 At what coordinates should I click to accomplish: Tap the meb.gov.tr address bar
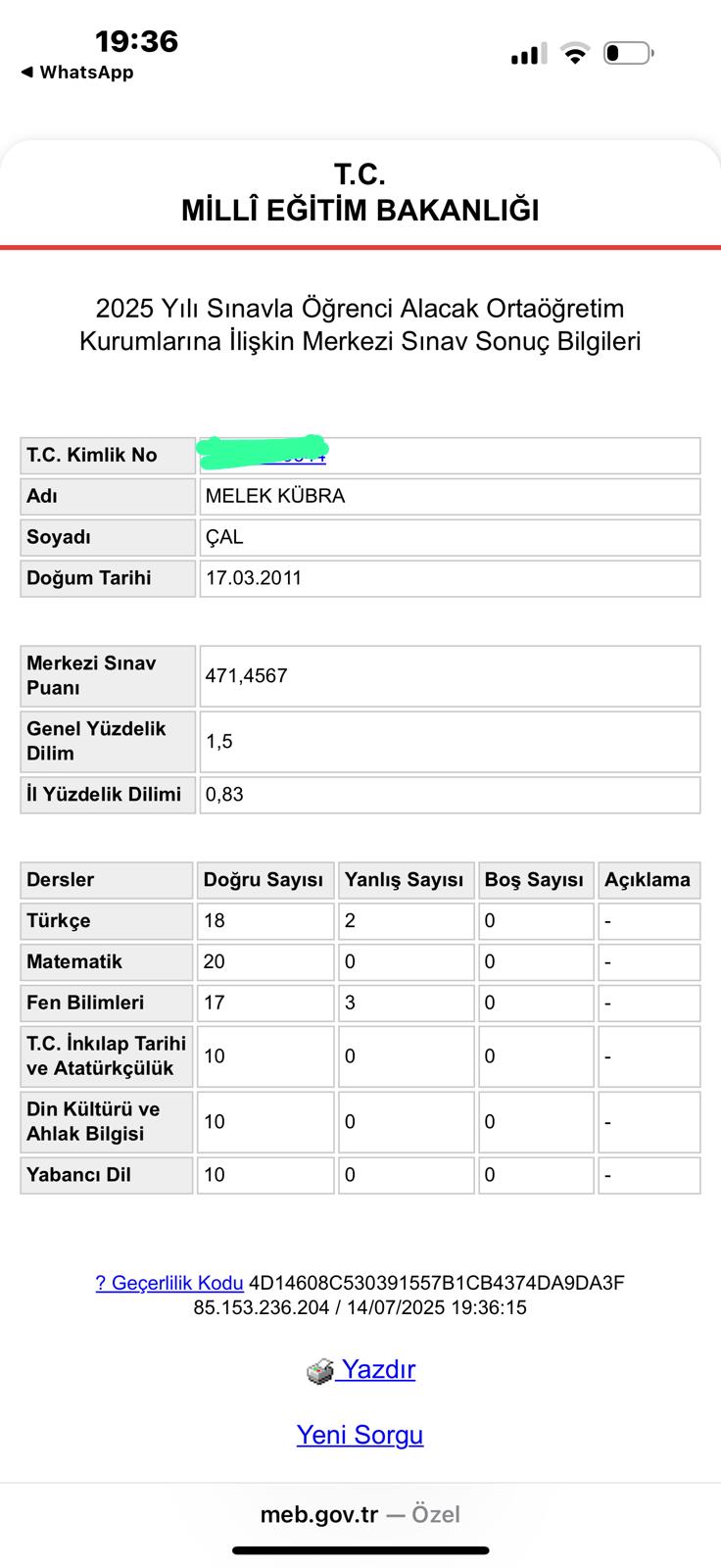pyautogui.click(x=360, y=1514)
